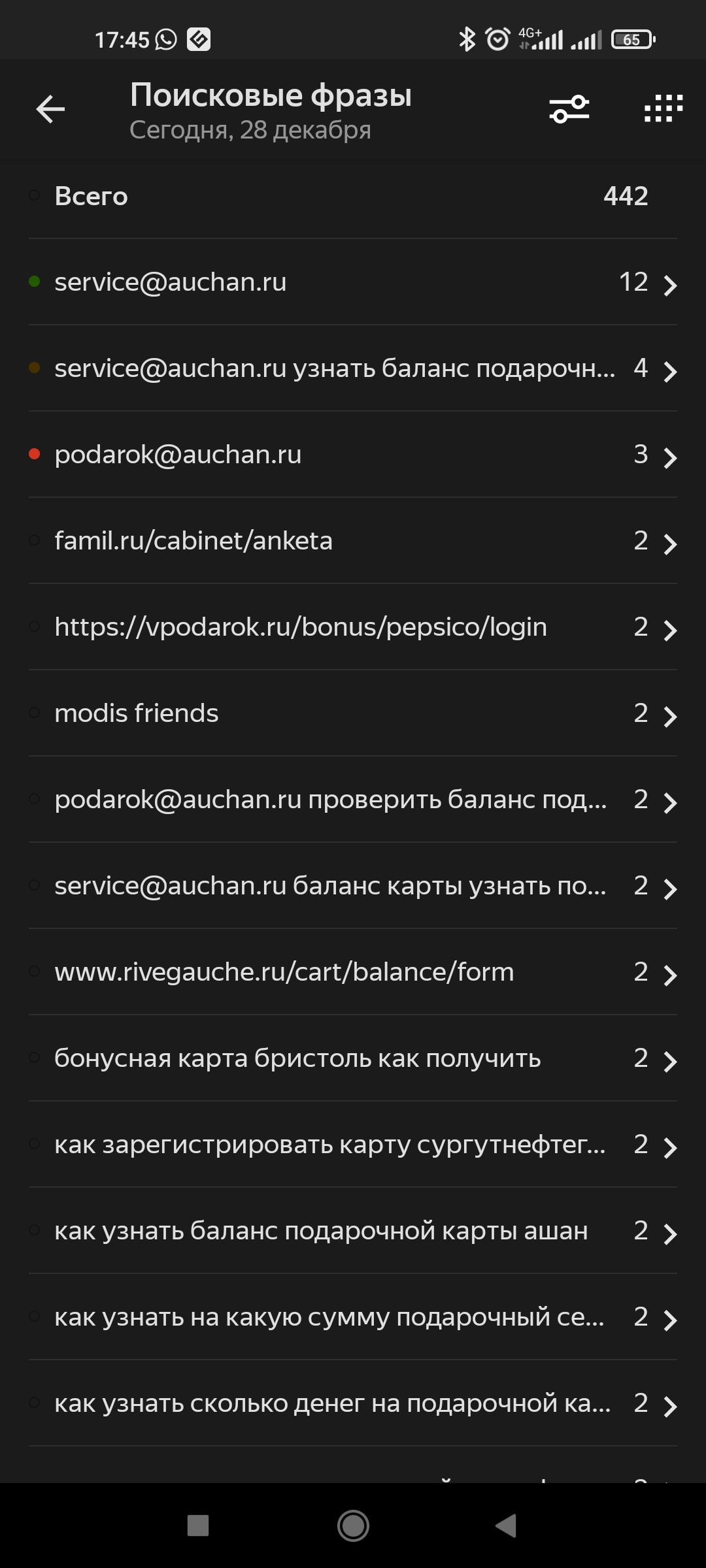View details for modis friends

coord(353,713)
